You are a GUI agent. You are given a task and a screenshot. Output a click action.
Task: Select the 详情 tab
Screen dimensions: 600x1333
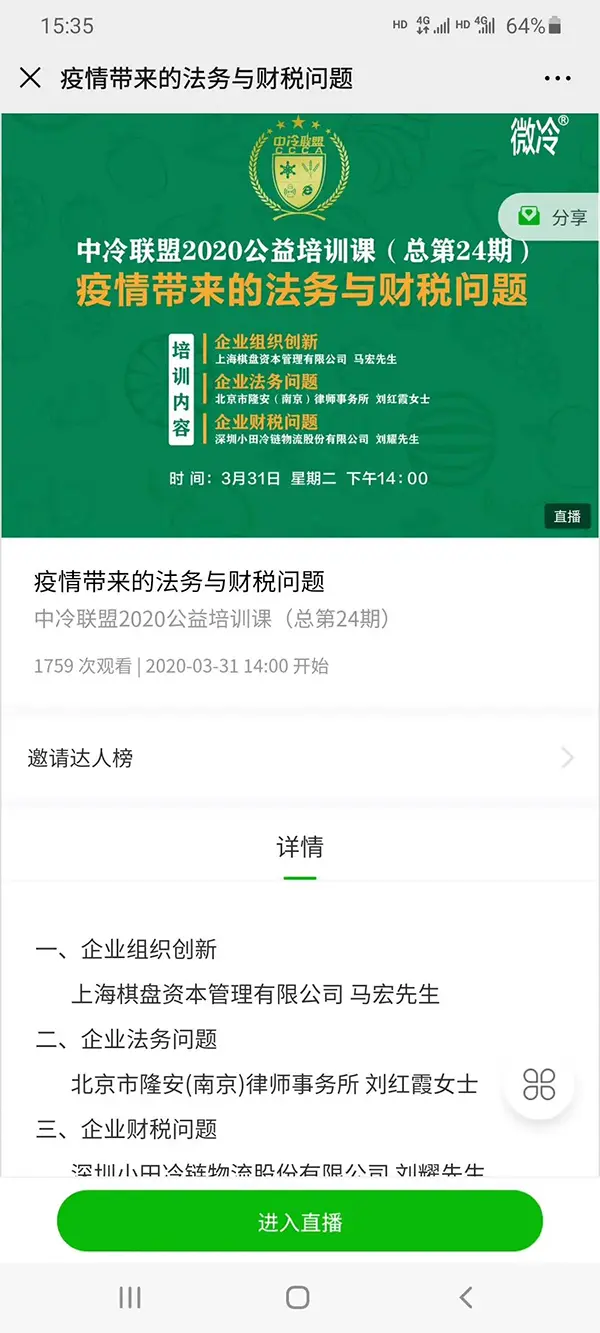[x=300, y=848]
